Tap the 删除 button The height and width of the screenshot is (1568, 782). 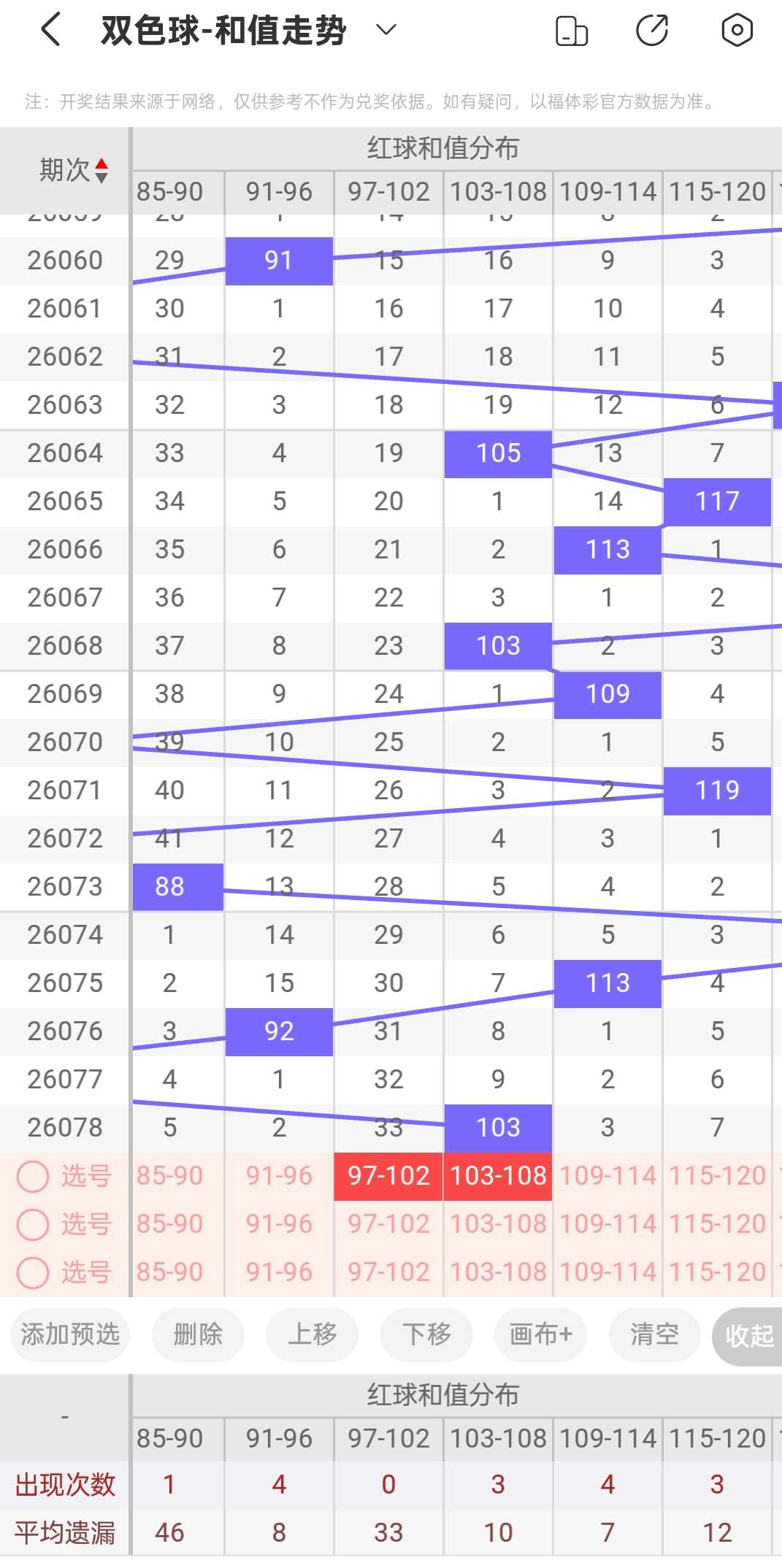point(198,1334)
